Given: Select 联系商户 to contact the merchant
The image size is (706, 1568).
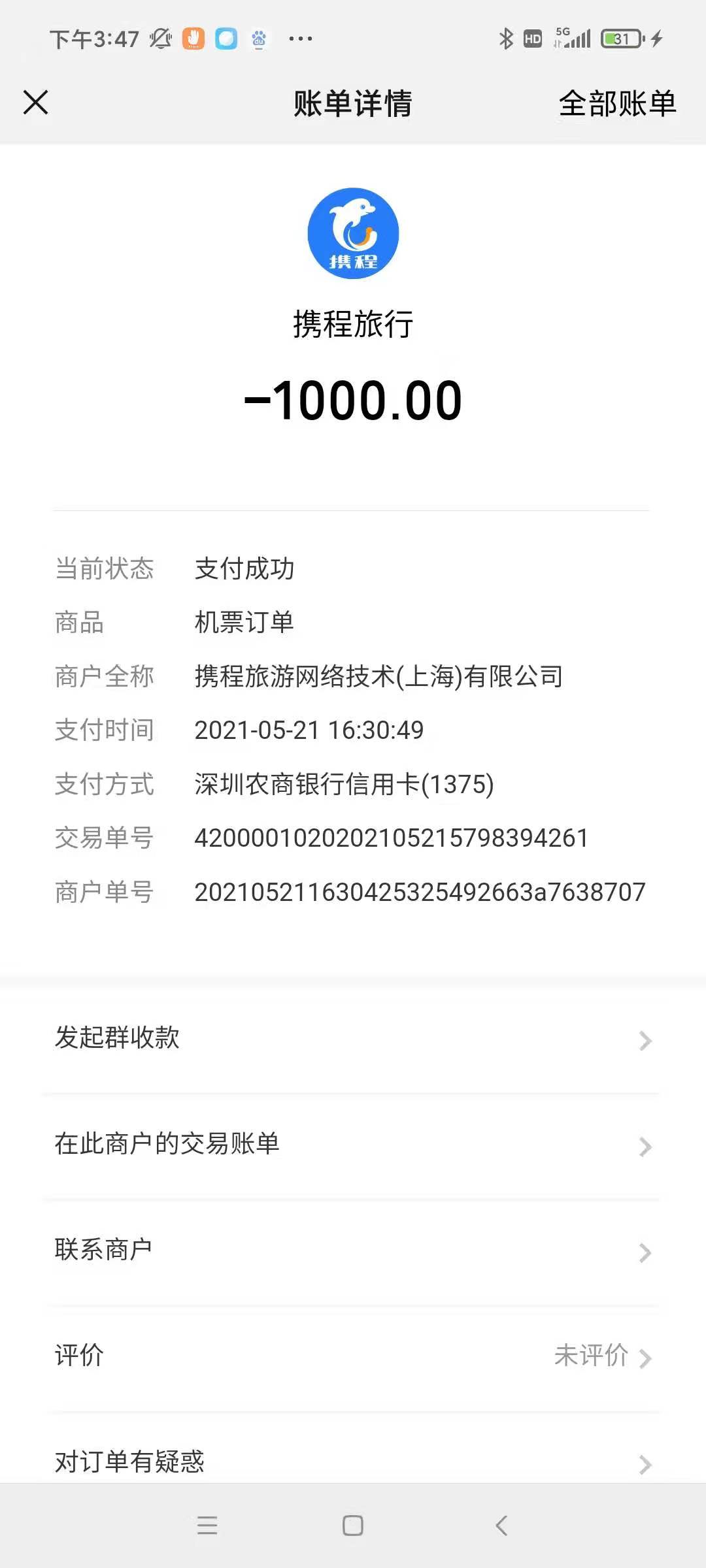Looking at the screenshot, I should pos(353,1252).
